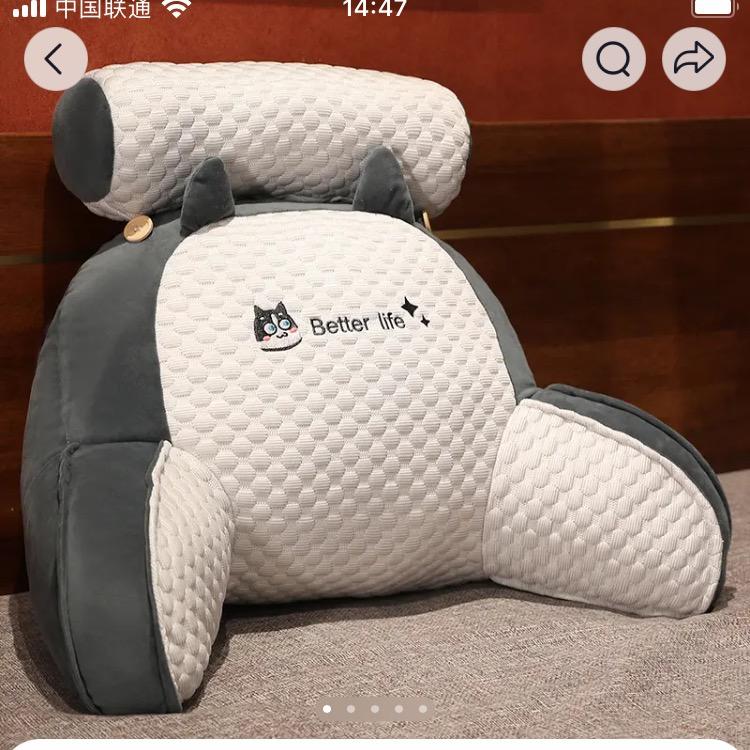Go back using the arrow button

point(55,60)
